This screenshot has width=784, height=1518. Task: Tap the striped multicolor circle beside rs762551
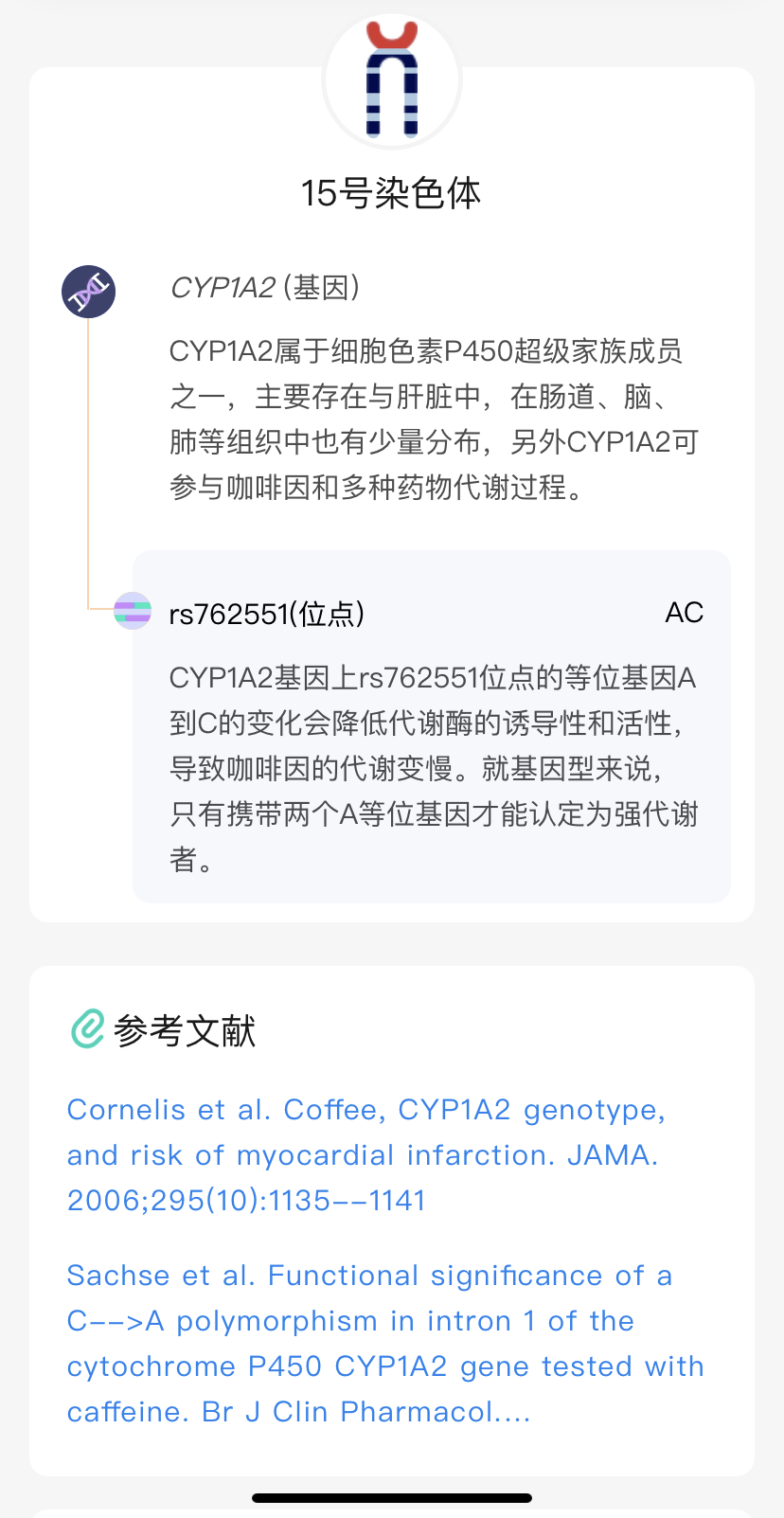point(132,612)
